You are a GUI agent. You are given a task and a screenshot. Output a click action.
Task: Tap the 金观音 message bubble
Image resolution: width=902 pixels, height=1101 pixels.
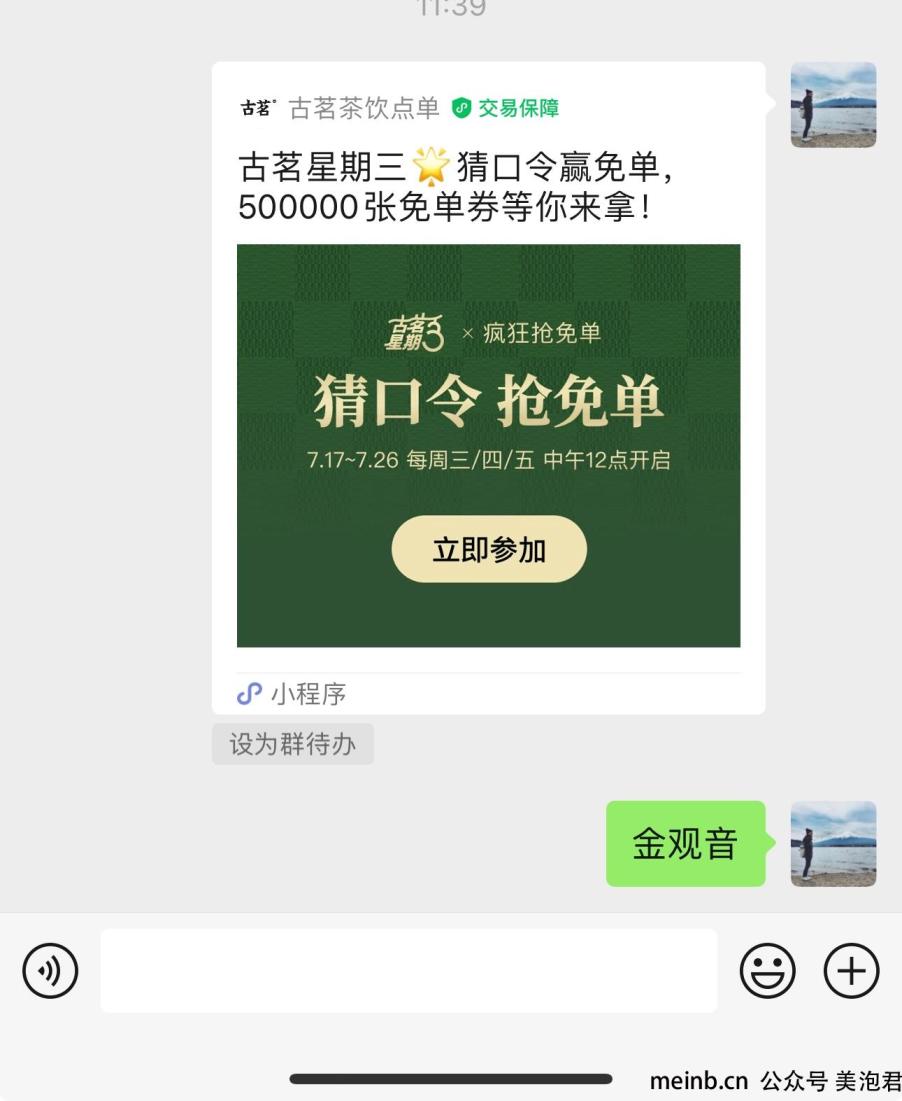click(685, 844)
